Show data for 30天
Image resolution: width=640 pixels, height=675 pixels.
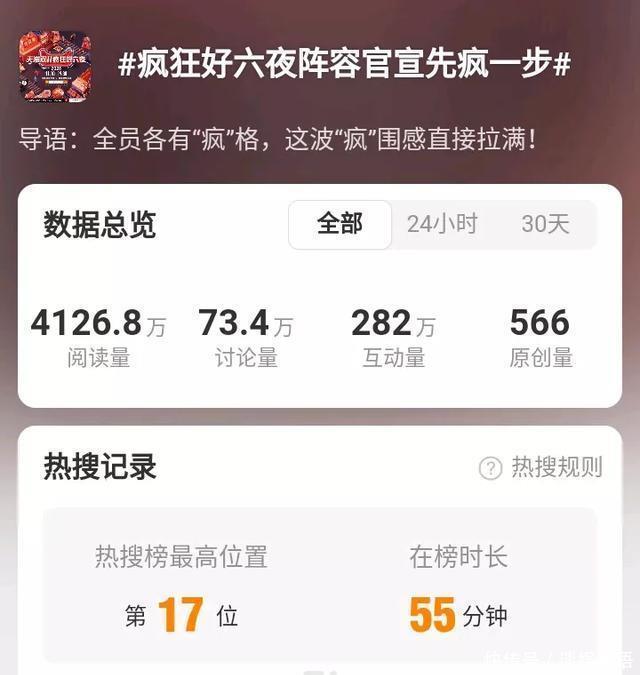click(x=545, y=224)
